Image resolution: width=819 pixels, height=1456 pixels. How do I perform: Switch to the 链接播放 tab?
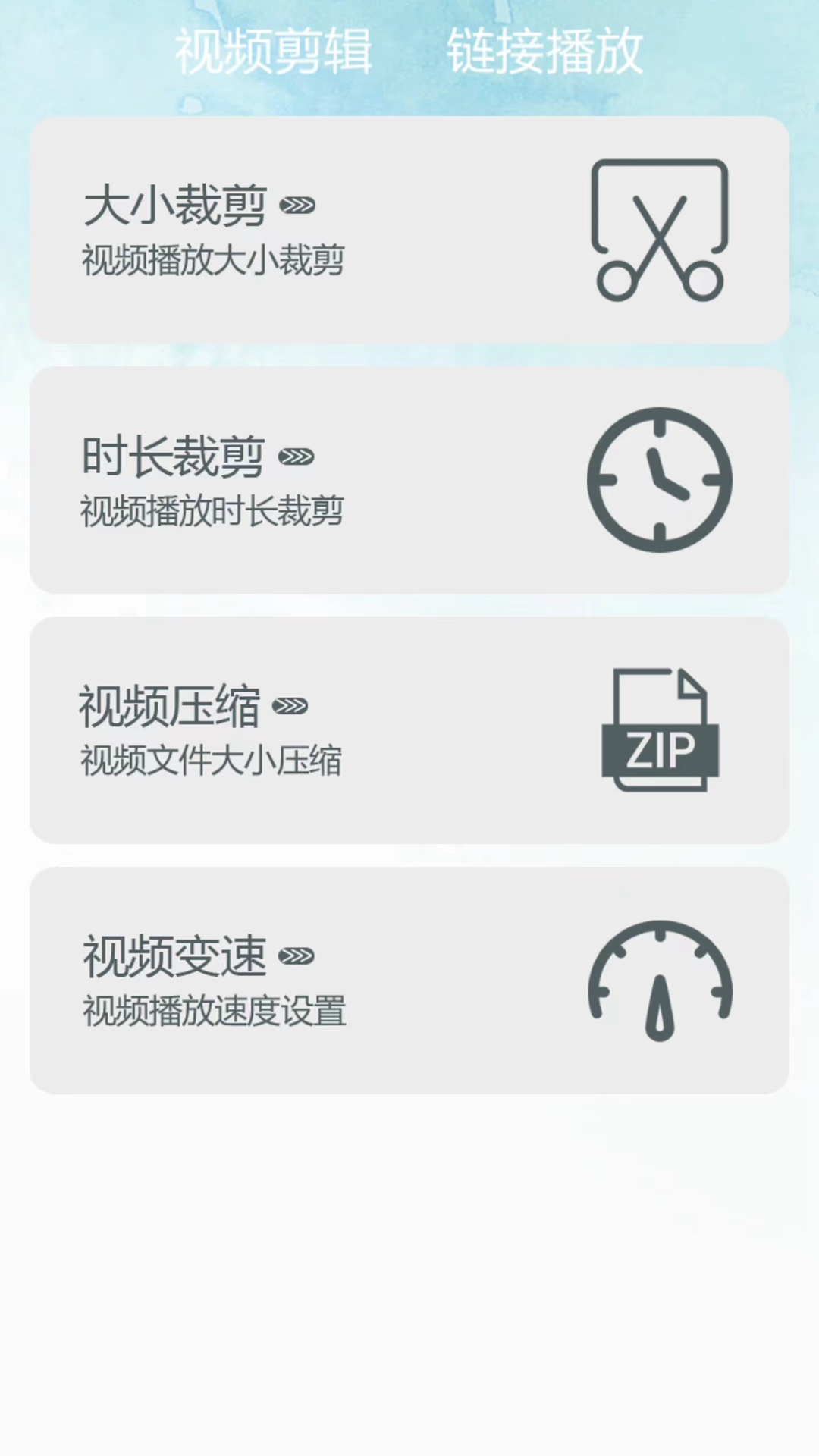point(544,52)
